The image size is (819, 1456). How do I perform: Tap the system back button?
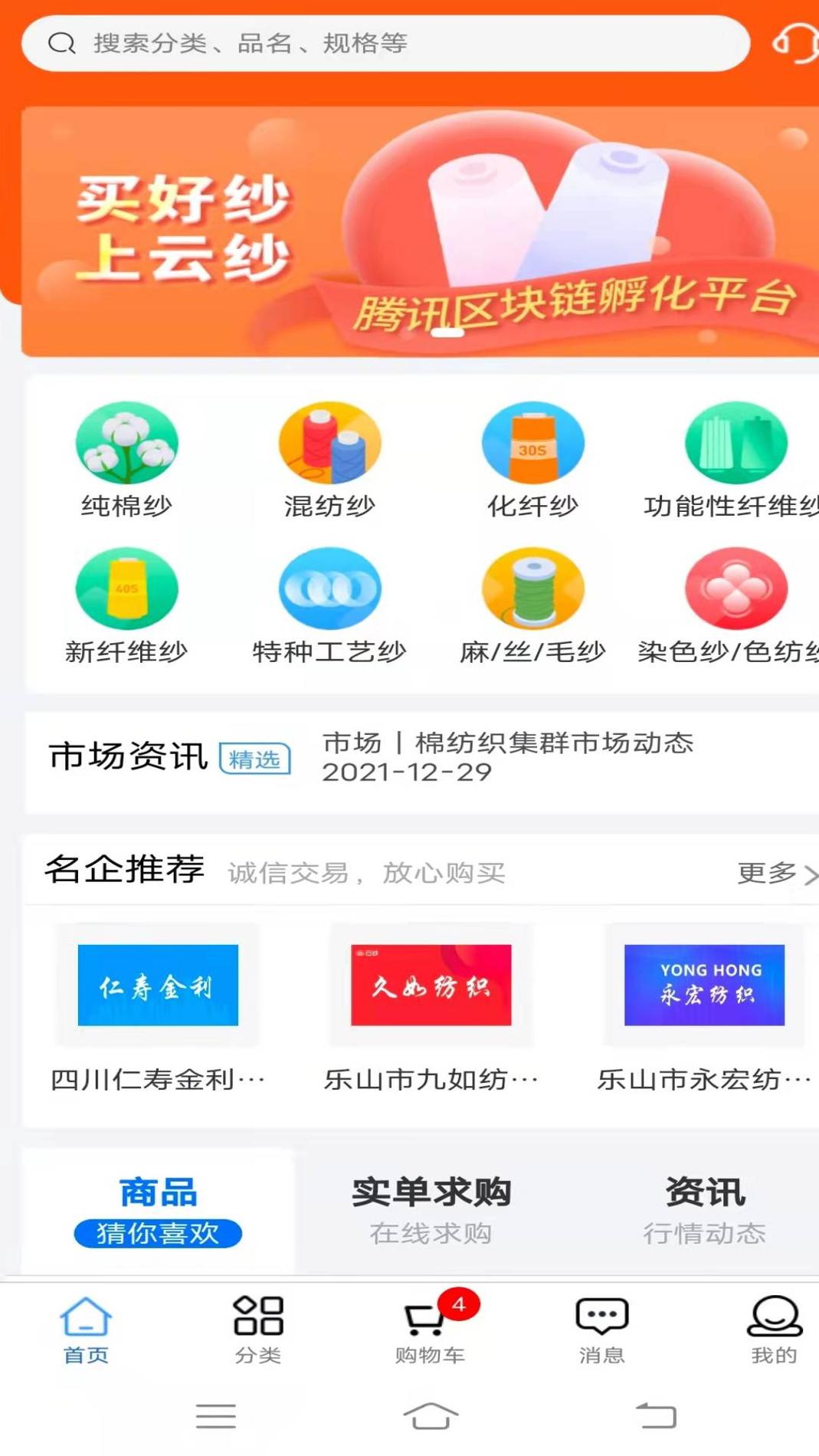pyautogui.click(x=656, y=1415)
